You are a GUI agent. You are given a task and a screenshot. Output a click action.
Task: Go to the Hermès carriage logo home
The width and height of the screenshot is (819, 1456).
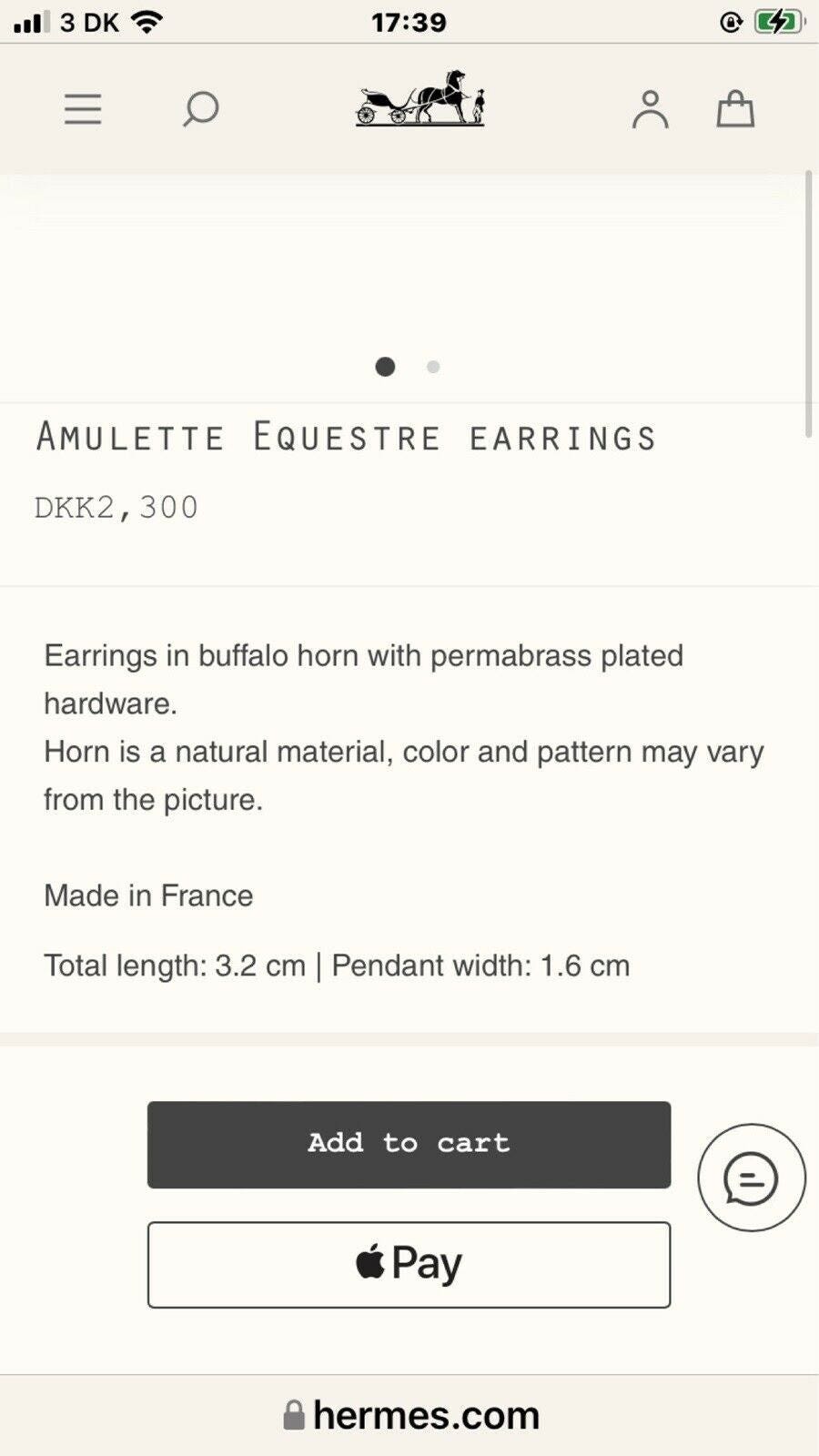pyautogui.click(x=420, y=98)
